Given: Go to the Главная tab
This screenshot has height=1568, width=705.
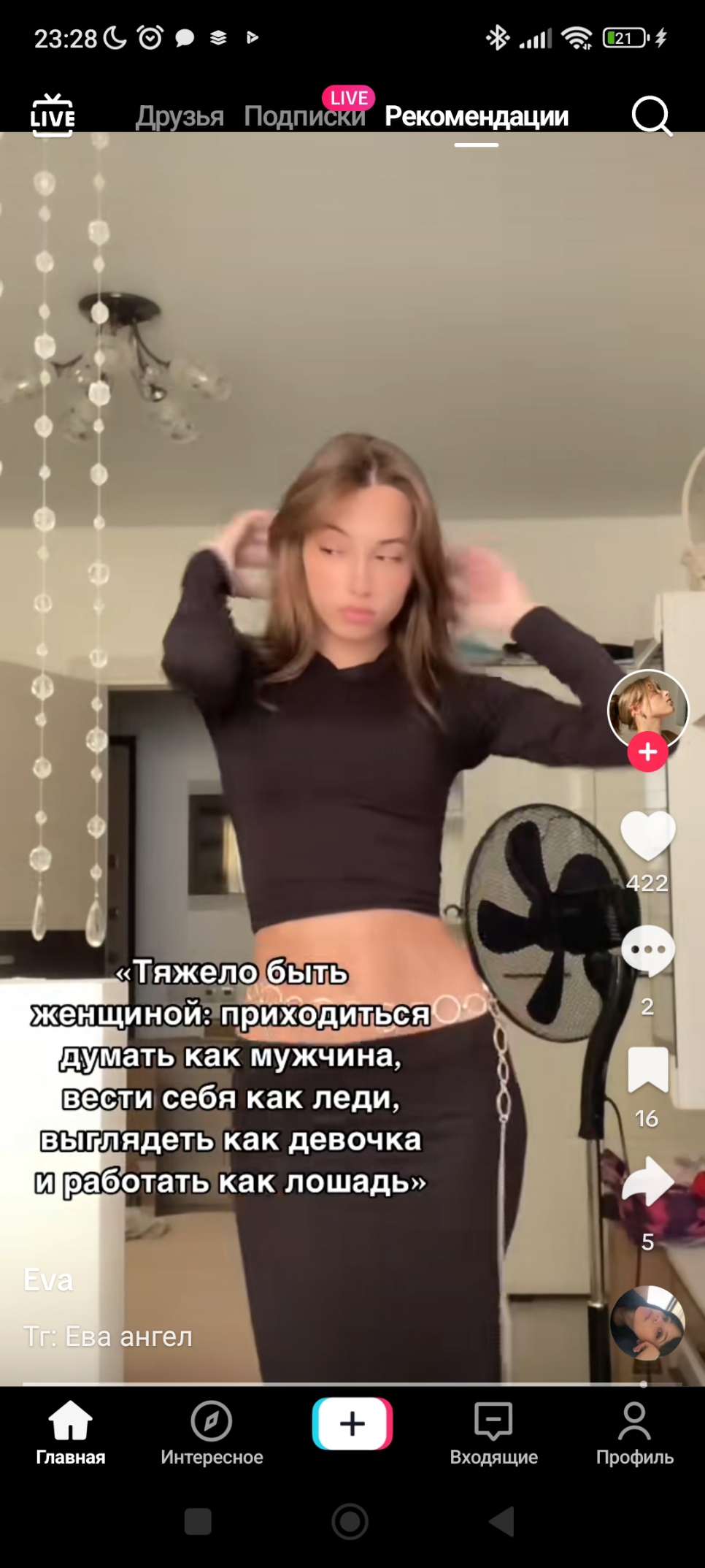Looking at the screenshot, I should pyautogui.click(x=71, y=1432).
